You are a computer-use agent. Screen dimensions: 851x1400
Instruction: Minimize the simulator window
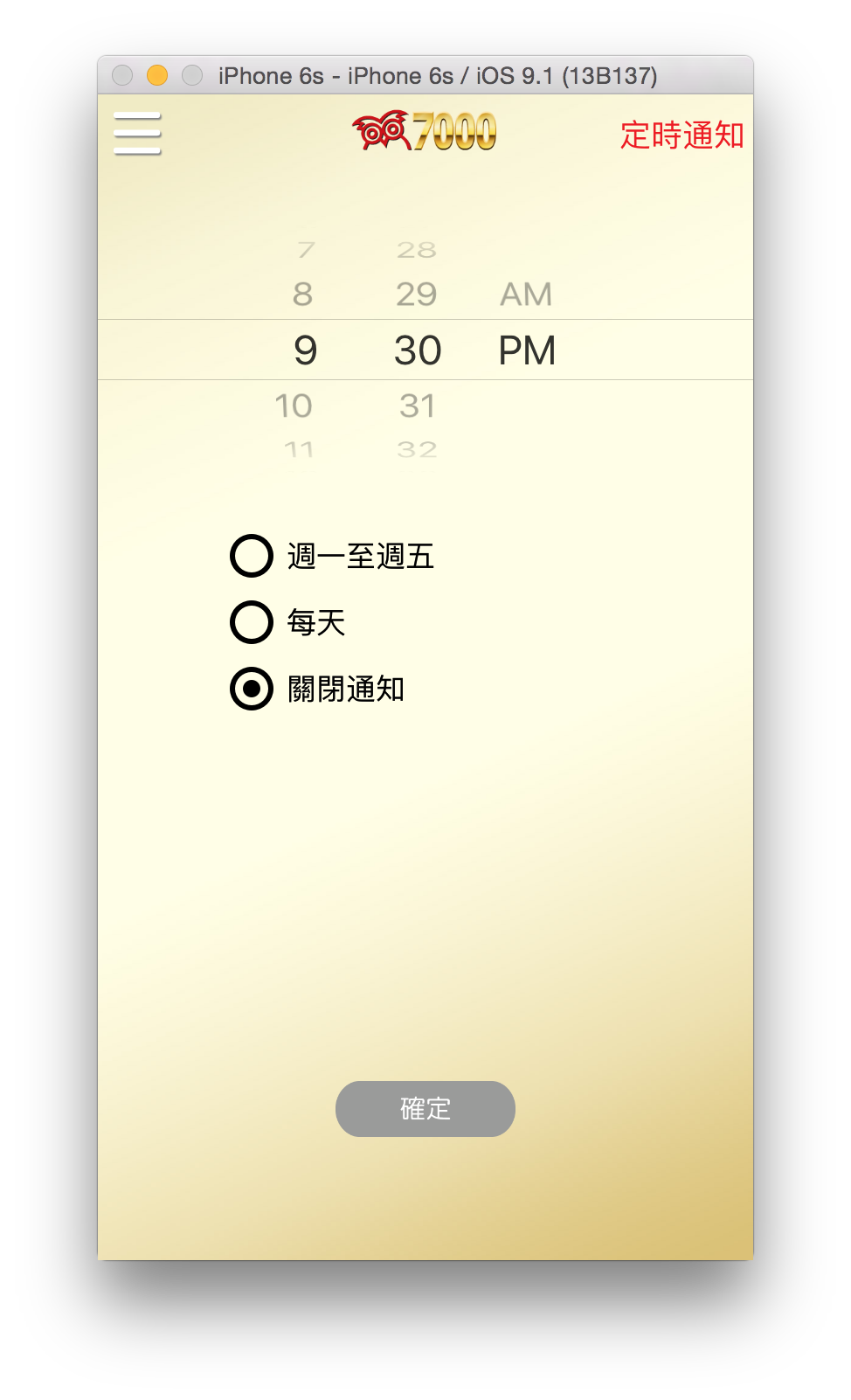click(157, 76)
